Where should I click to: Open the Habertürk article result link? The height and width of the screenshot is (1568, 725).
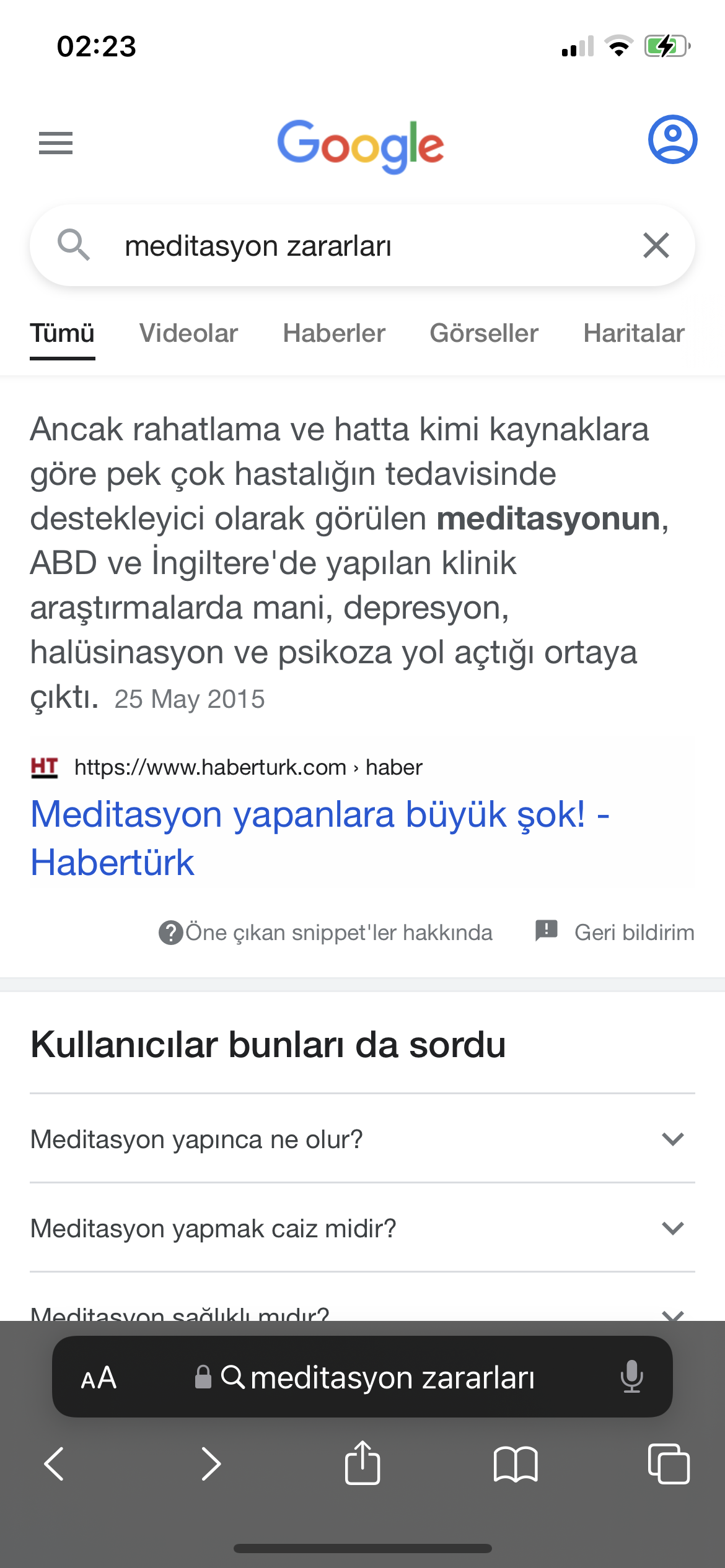pos(320,838)
